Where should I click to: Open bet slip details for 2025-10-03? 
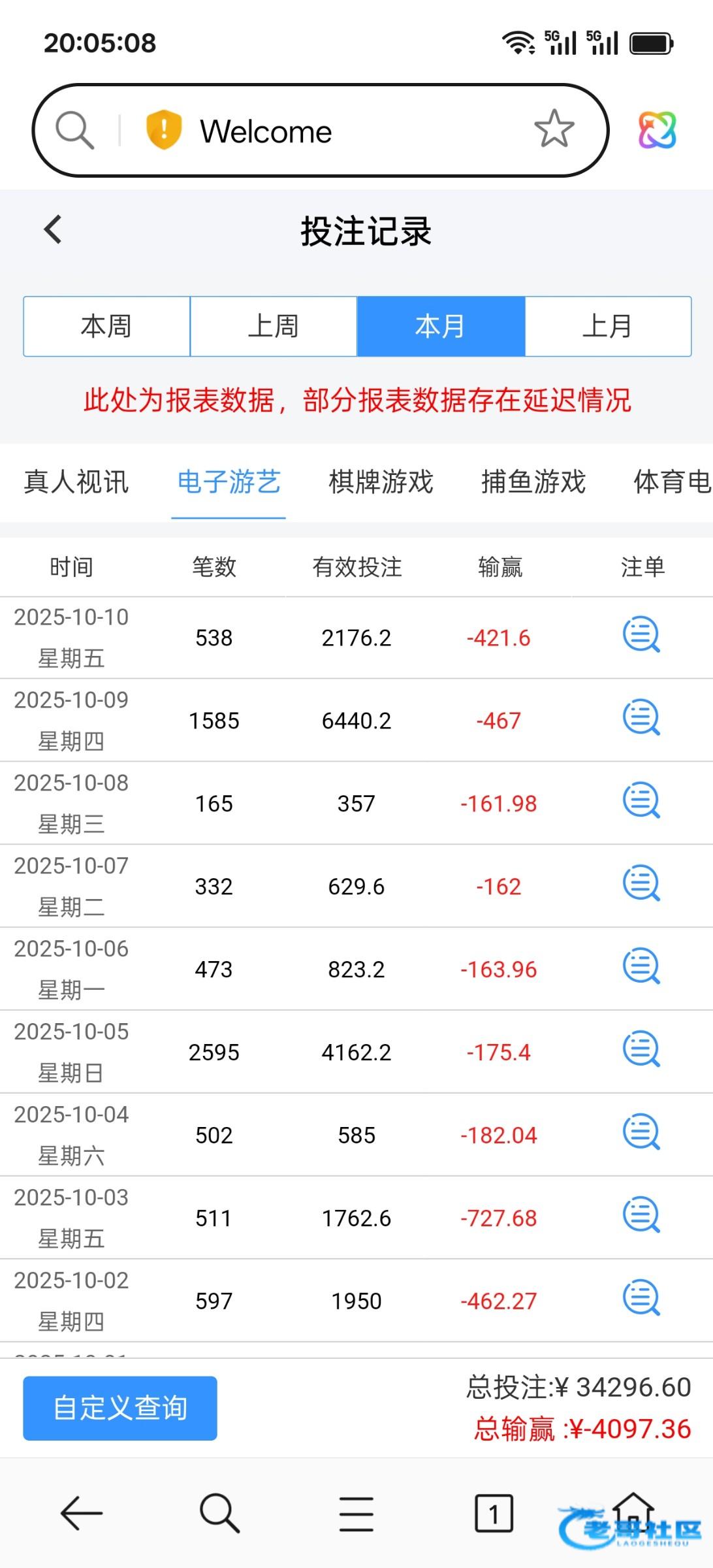[x=641, y=1215]
